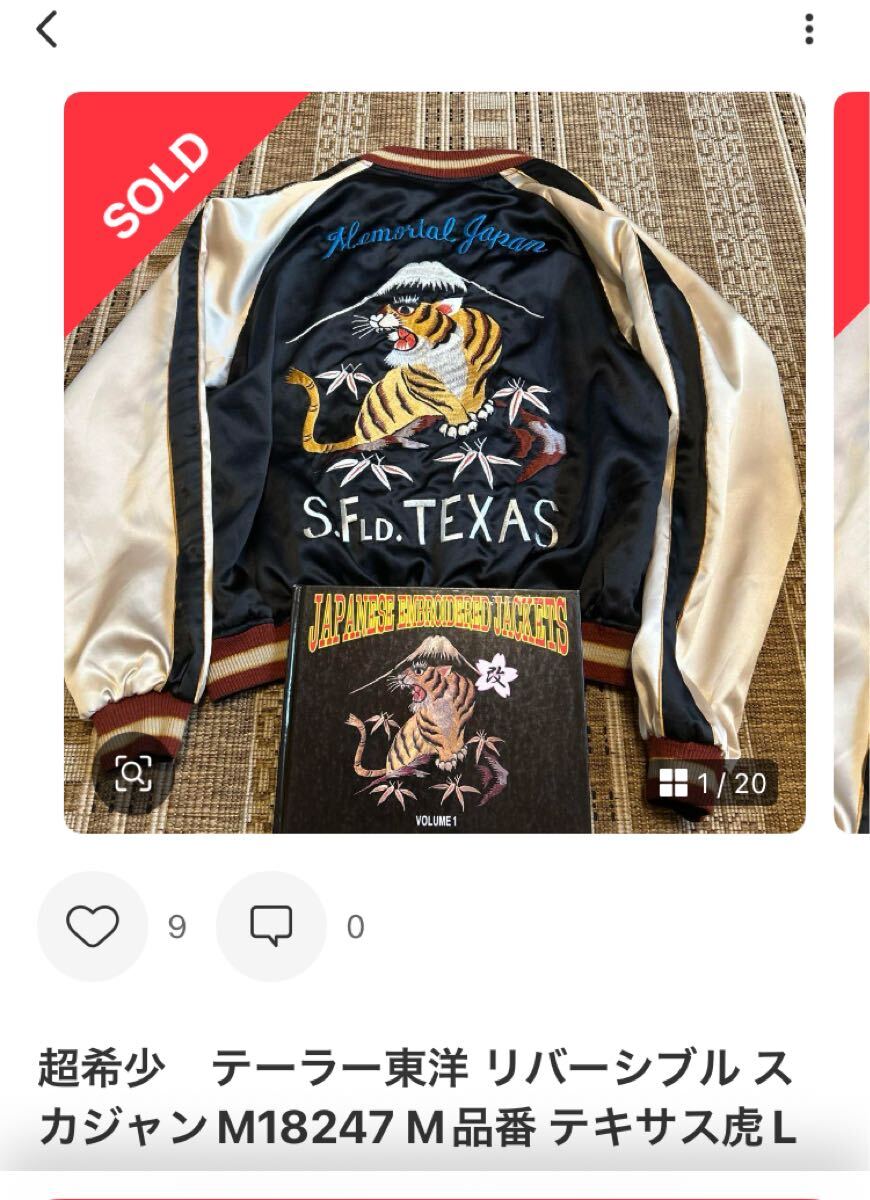Open the comments bubble

[x=271, y=926]
